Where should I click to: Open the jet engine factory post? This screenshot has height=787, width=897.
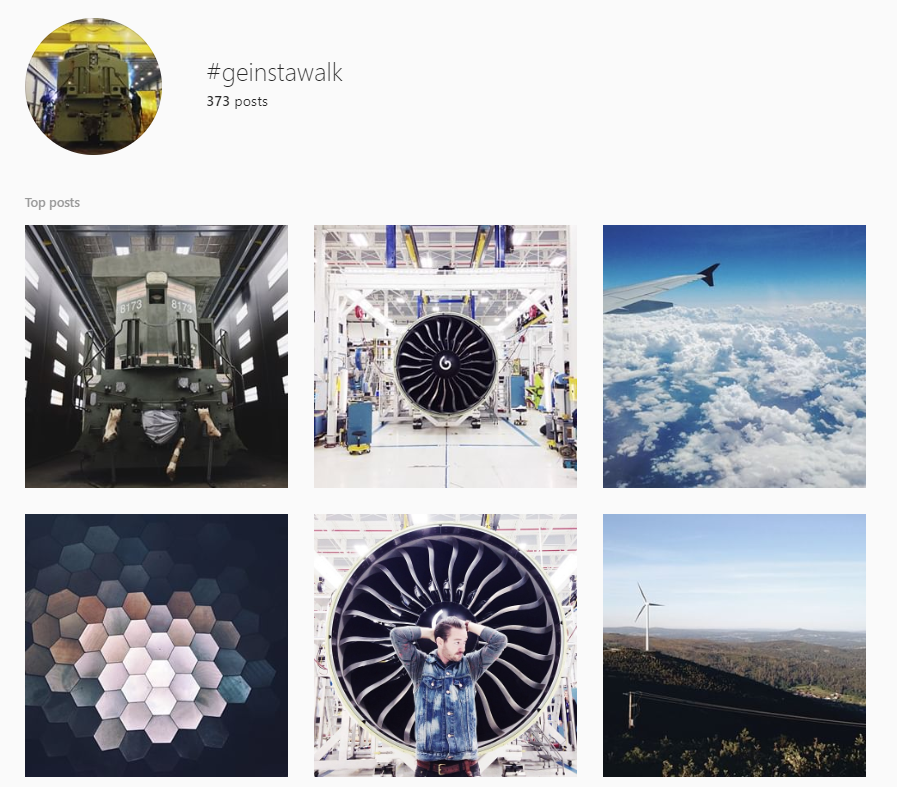[x=445, y=356]
